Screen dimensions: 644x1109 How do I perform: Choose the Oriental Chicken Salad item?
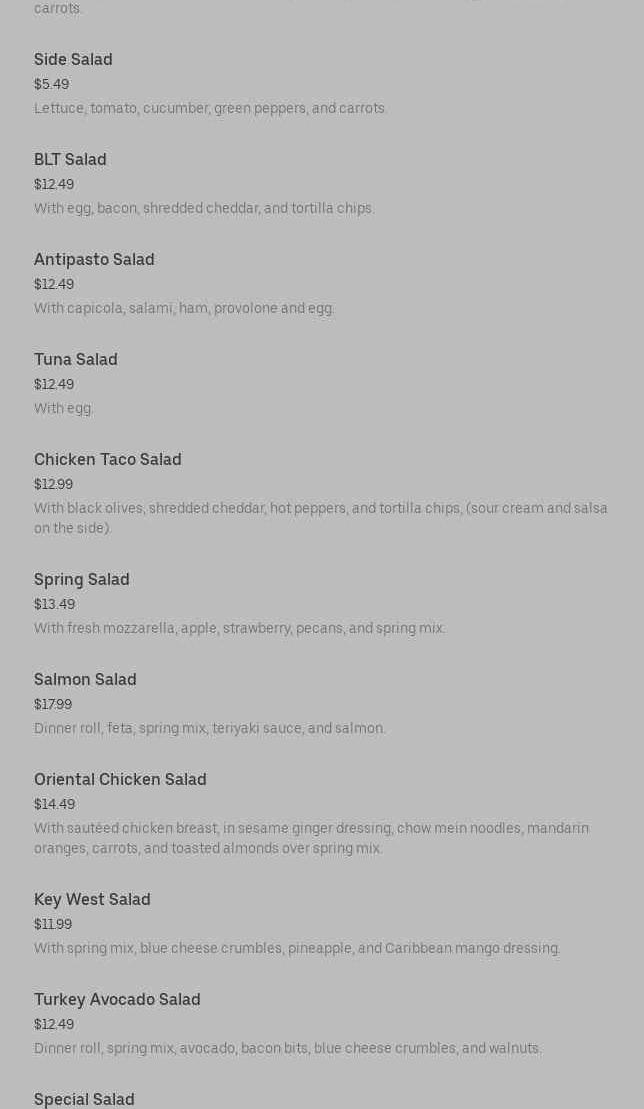[x=120, y=780]
